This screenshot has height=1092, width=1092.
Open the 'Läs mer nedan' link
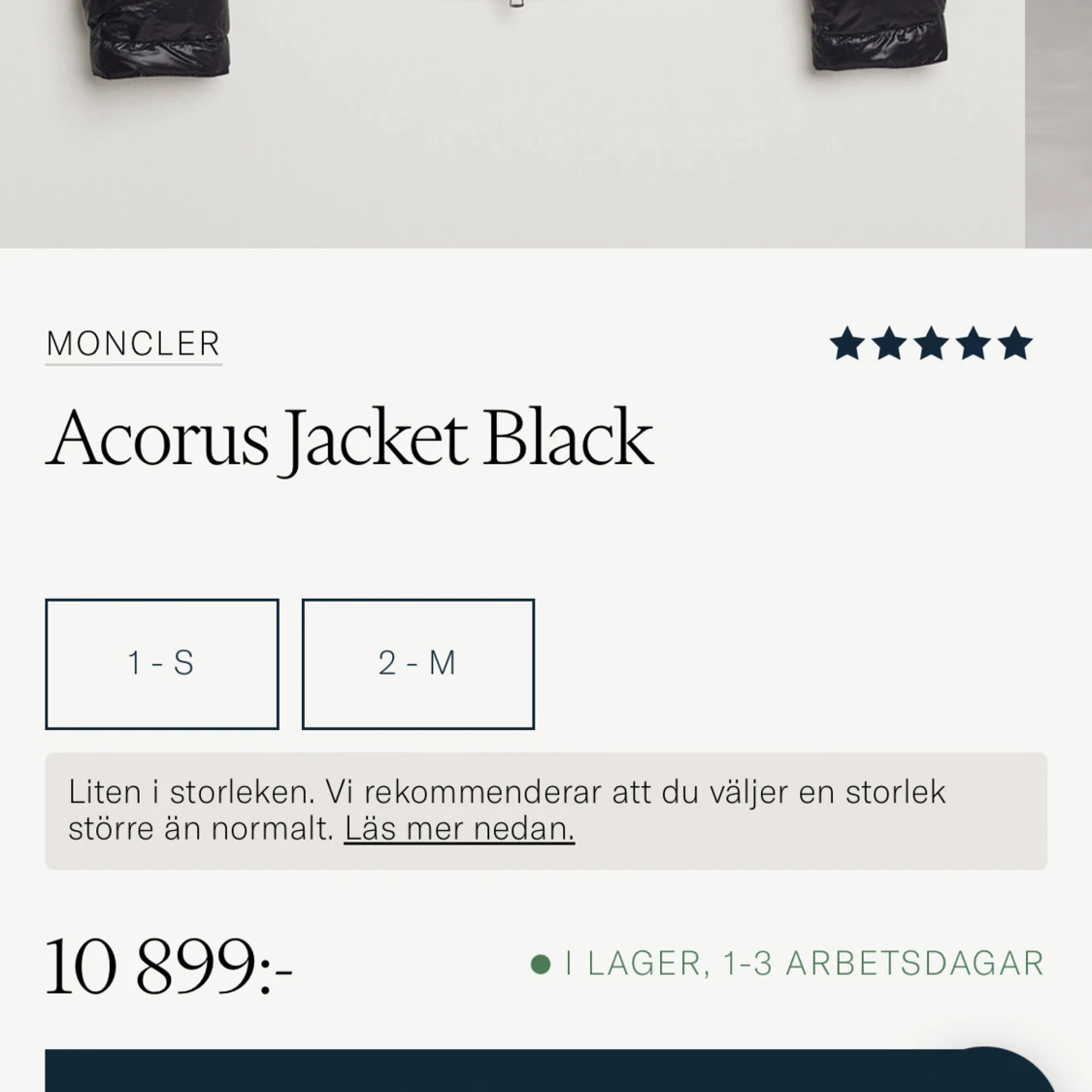459,829
